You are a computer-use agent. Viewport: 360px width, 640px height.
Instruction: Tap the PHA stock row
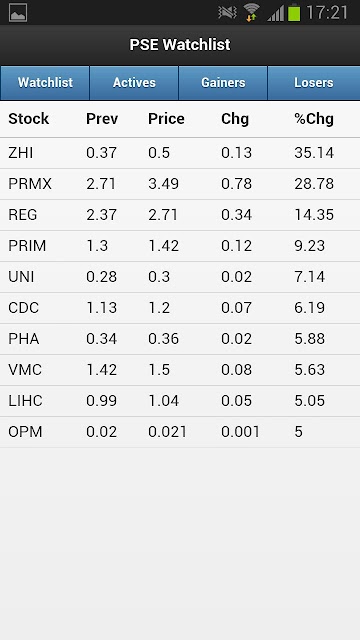[180, 339]
